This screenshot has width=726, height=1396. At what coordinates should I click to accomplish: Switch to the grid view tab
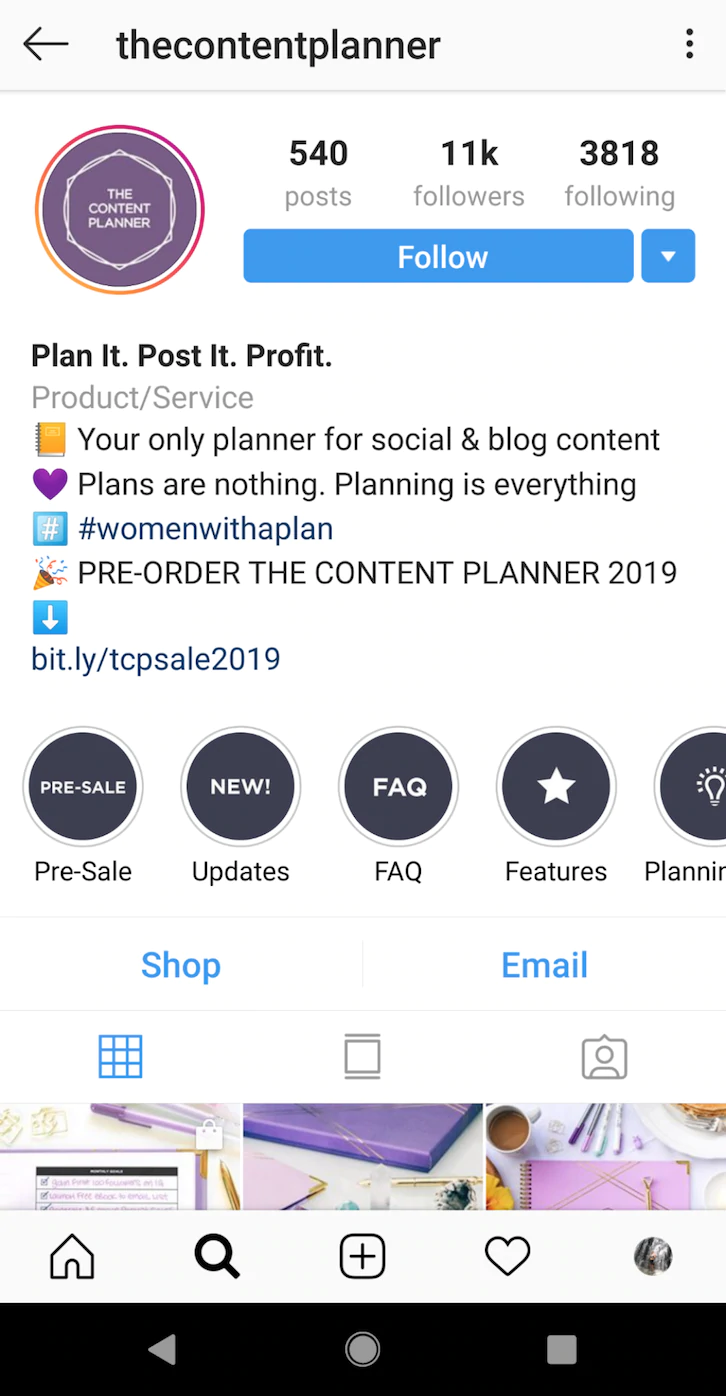121,1056
